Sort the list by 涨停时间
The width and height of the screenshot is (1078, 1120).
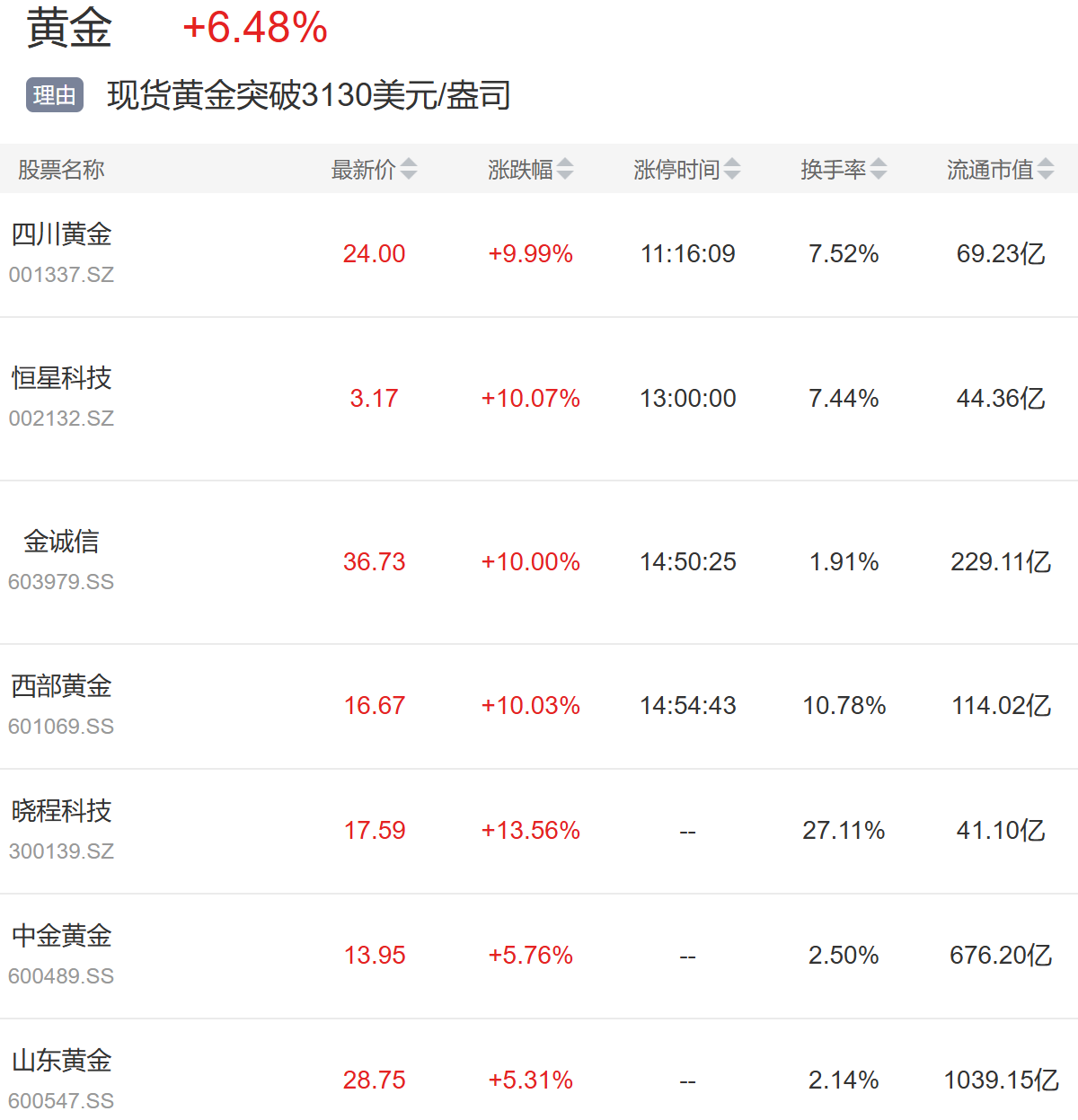click(x=686, y=169)
